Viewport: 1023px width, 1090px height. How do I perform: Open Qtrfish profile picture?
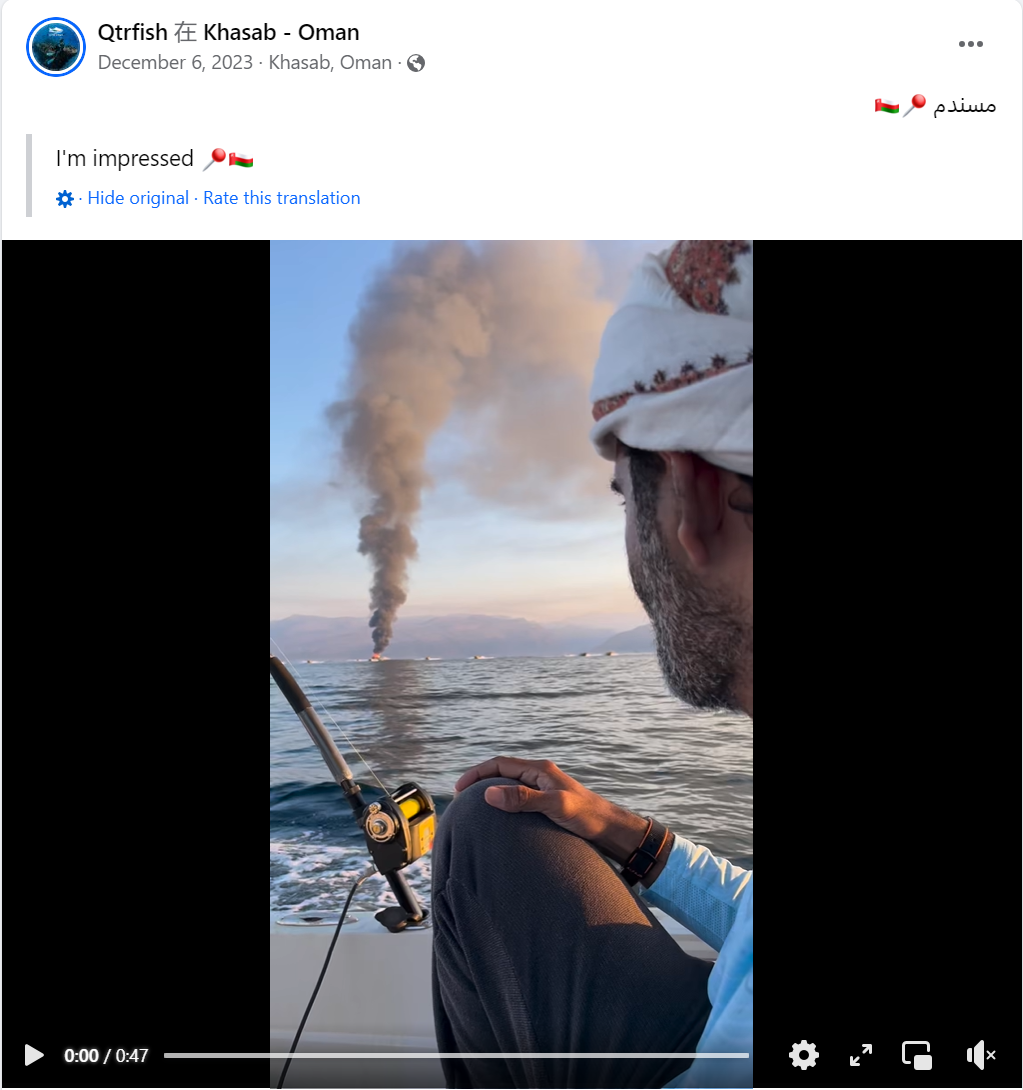point(56,46)
